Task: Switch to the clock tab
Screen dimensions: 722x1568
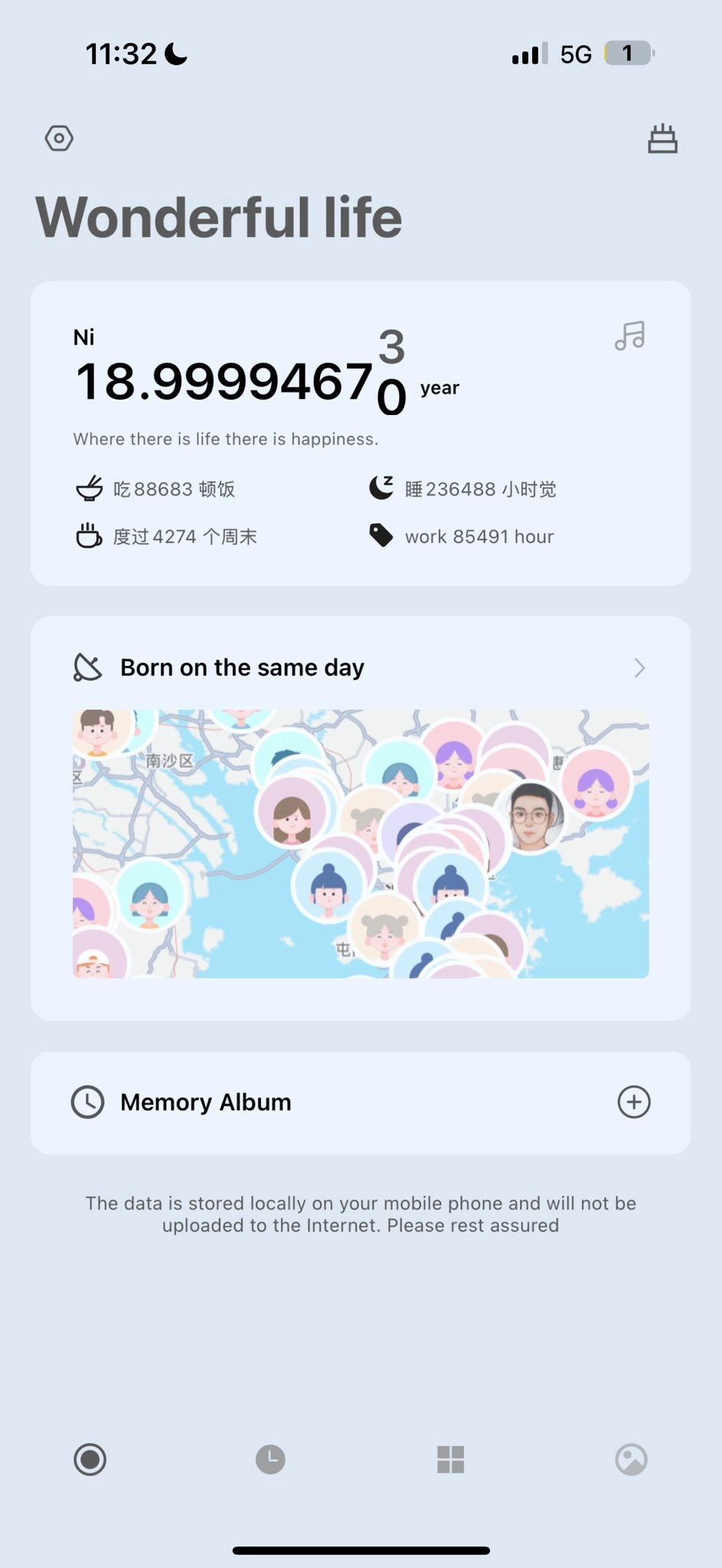Action: (x=270, y=1459)
